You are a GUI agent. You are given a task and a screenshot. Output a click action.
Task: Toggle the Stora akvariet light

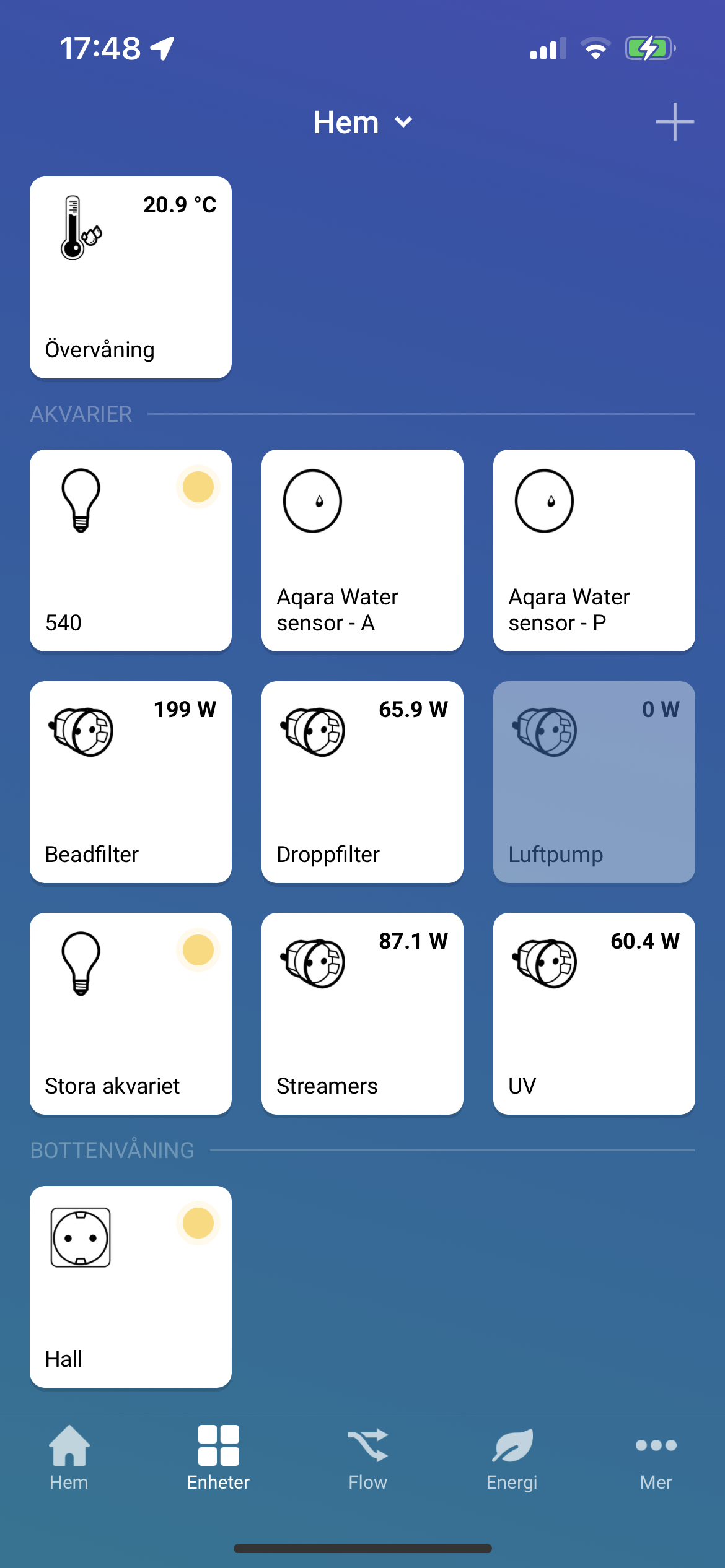click(x=131, y=1014)
